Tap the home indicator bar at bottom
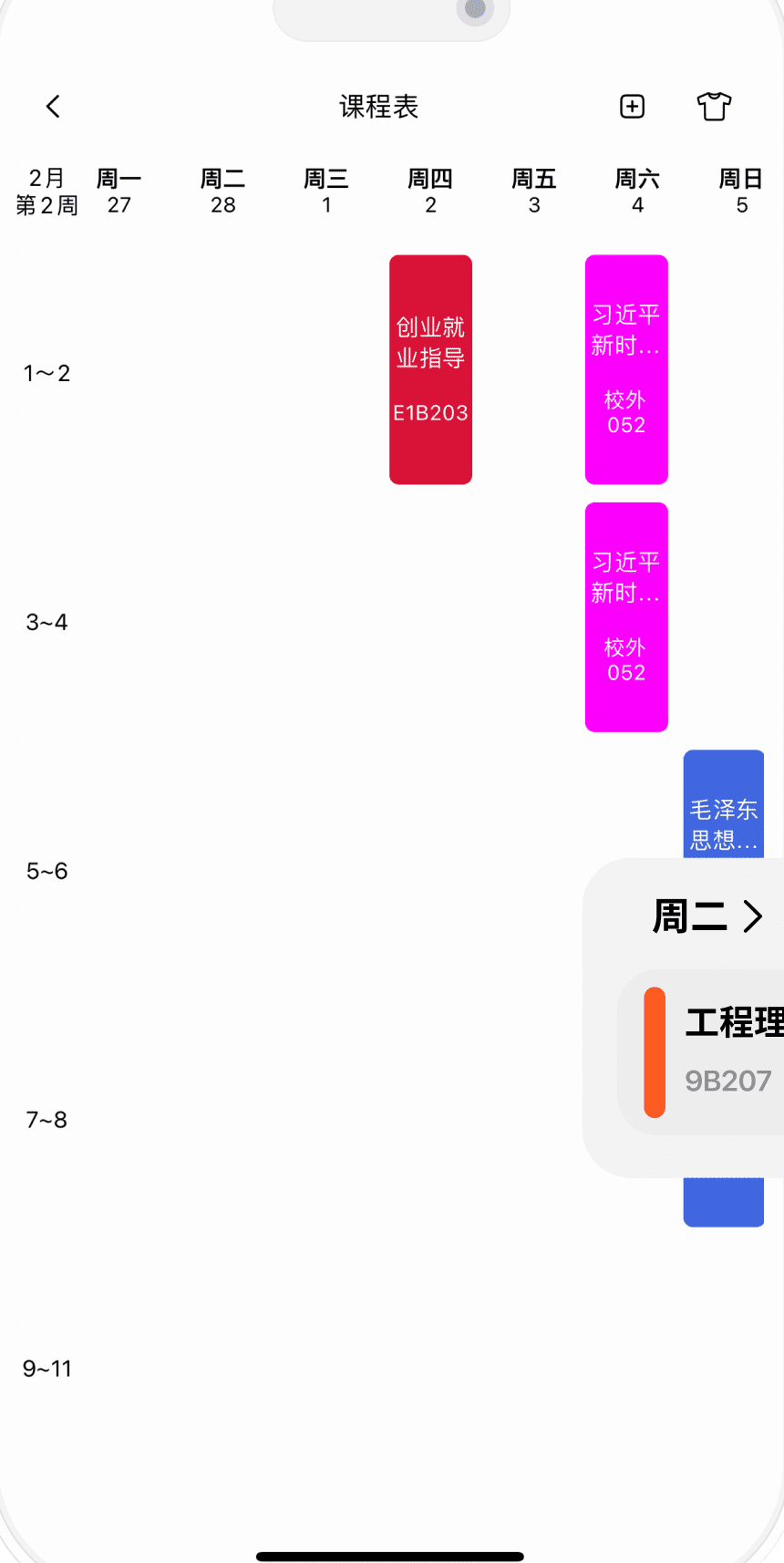 [x=392, y=1553]
